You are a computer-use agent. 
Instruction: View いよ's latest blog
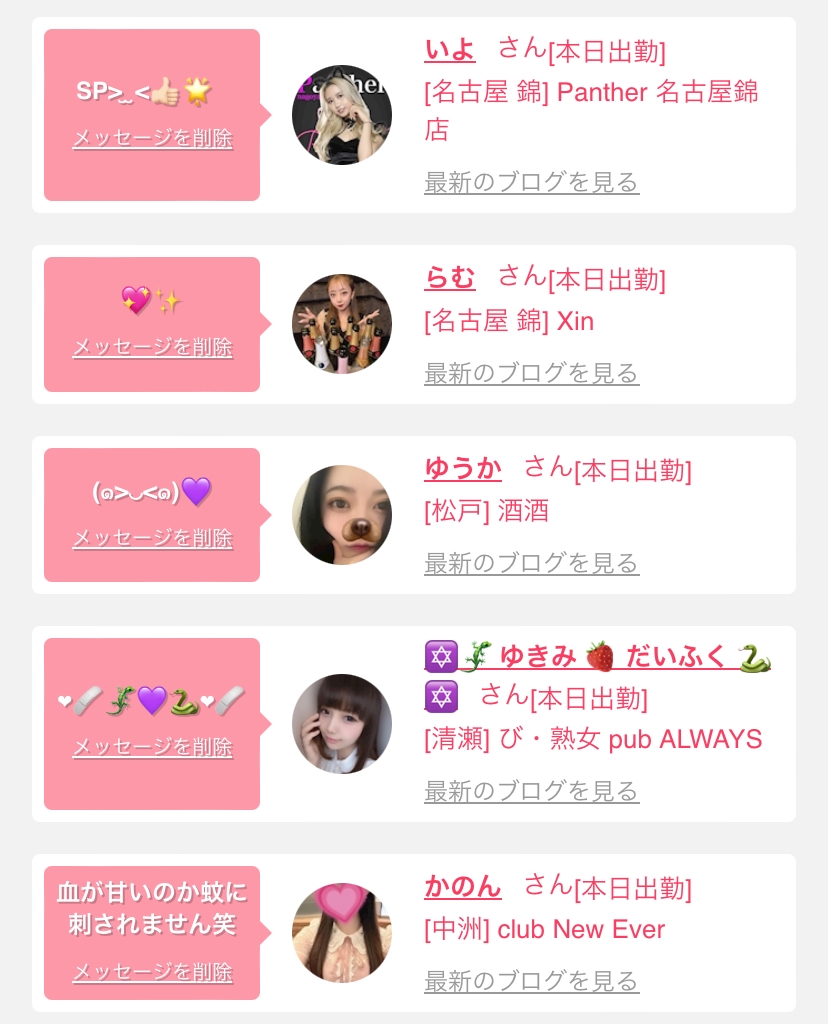click(x=532, y=182)
